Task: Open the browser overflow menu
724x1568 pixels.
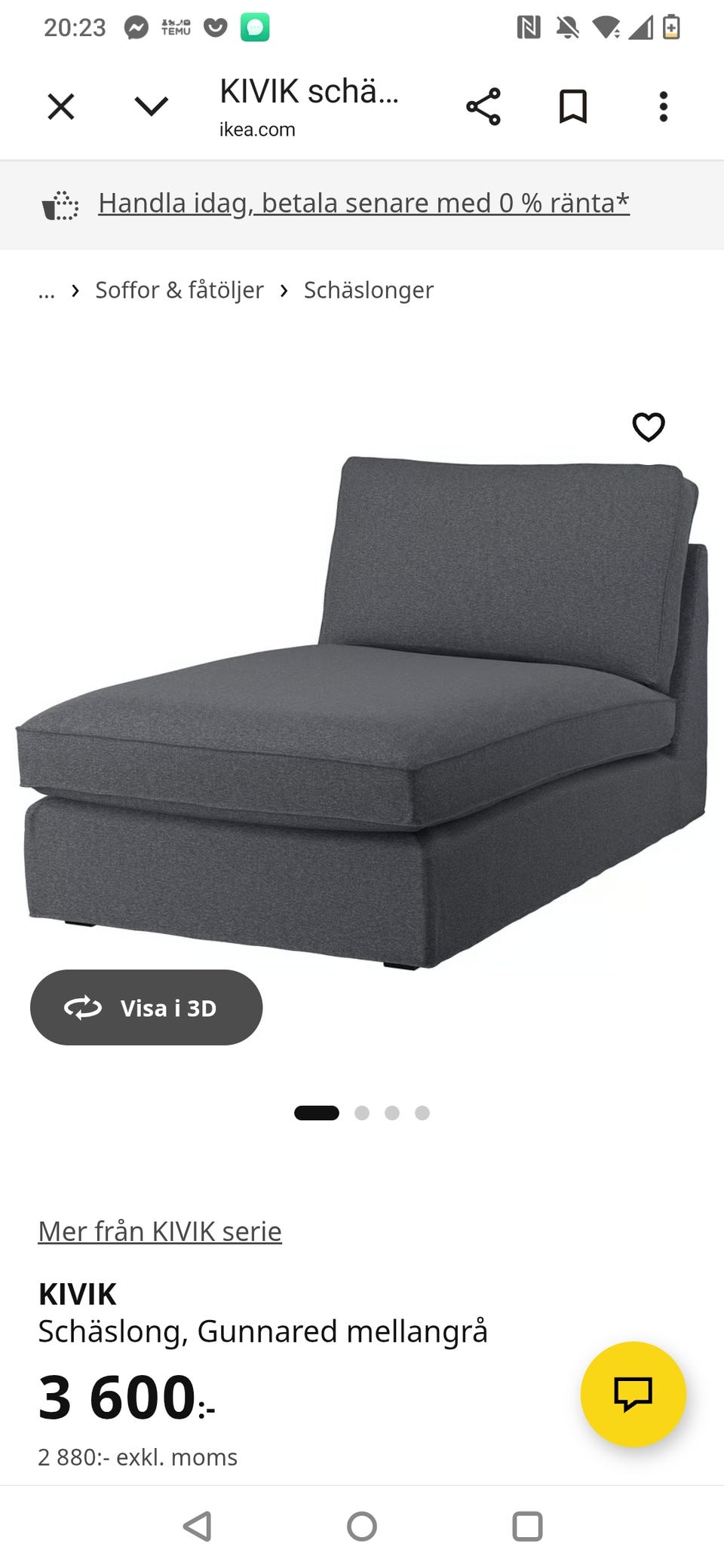Action: tap(664, 106)
